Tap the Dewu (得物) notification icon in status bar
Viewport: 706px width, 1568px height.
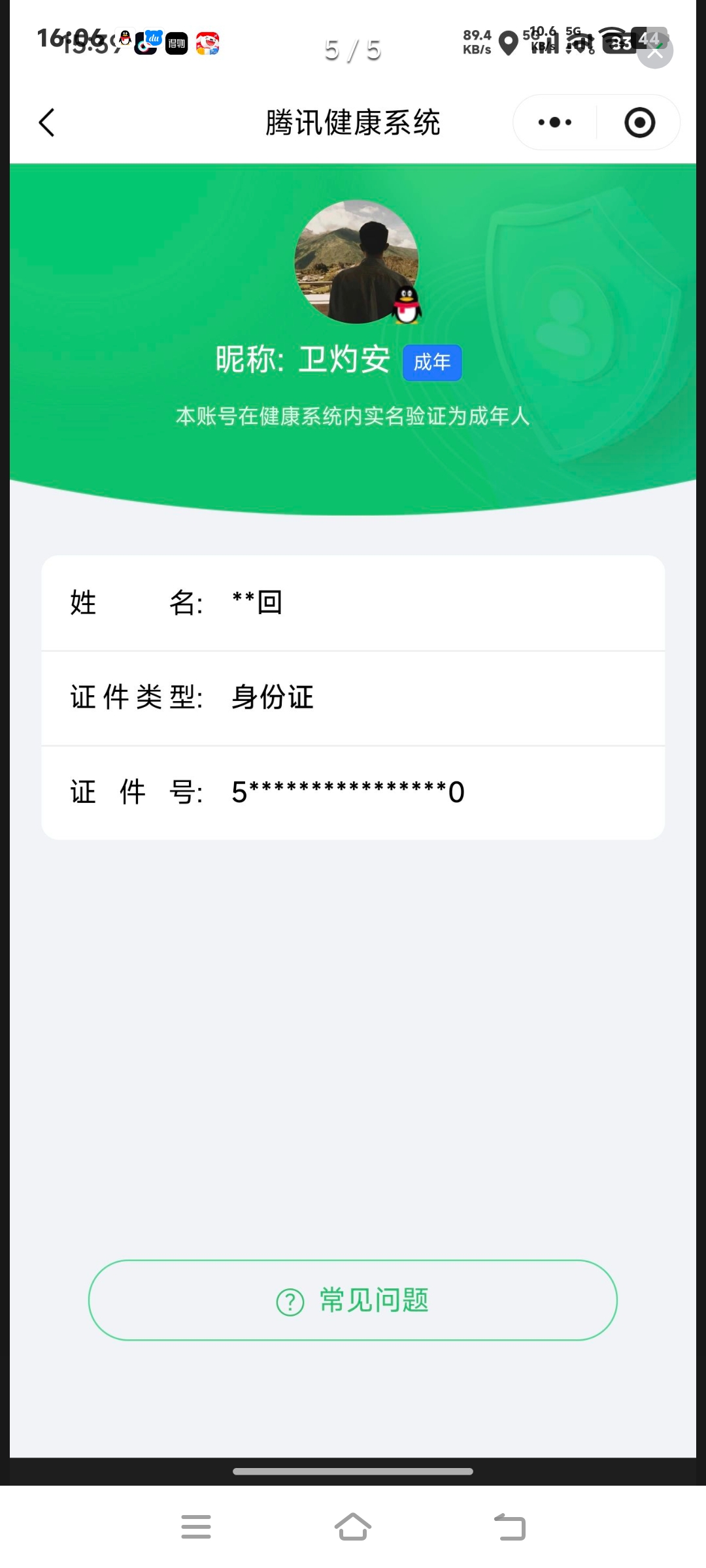point(176,42)
